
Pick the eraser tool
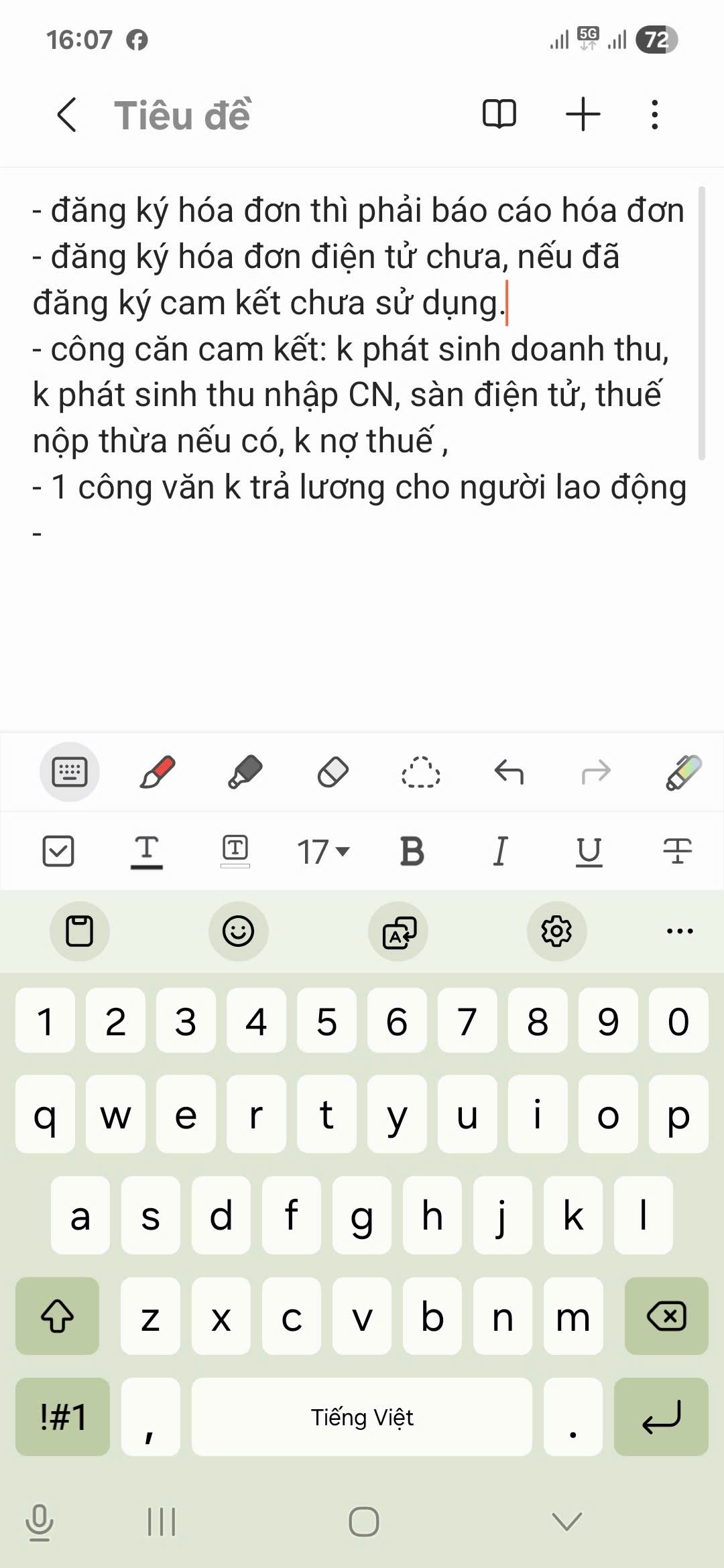click(333, 772)
